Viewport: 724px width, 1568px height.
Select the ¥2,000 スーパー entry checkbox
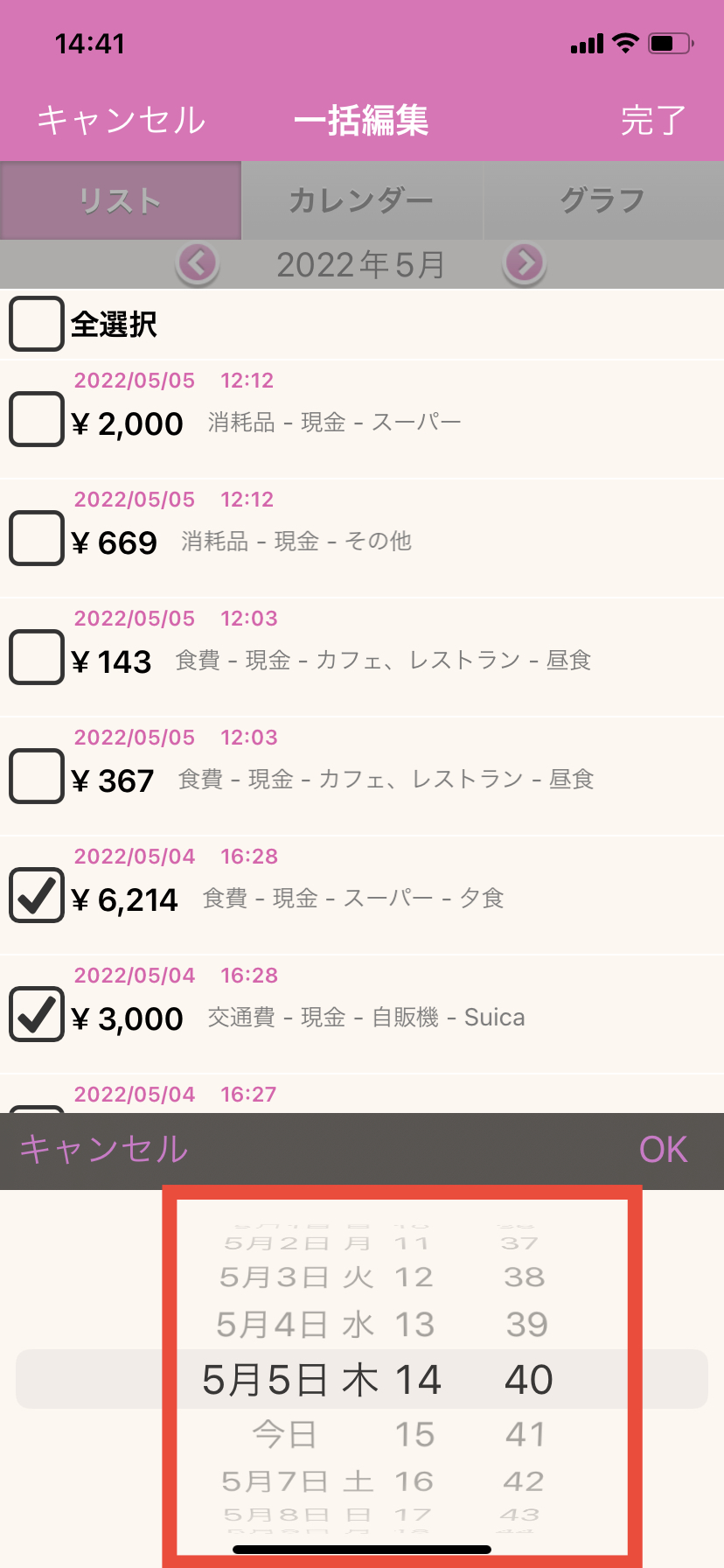37,419
